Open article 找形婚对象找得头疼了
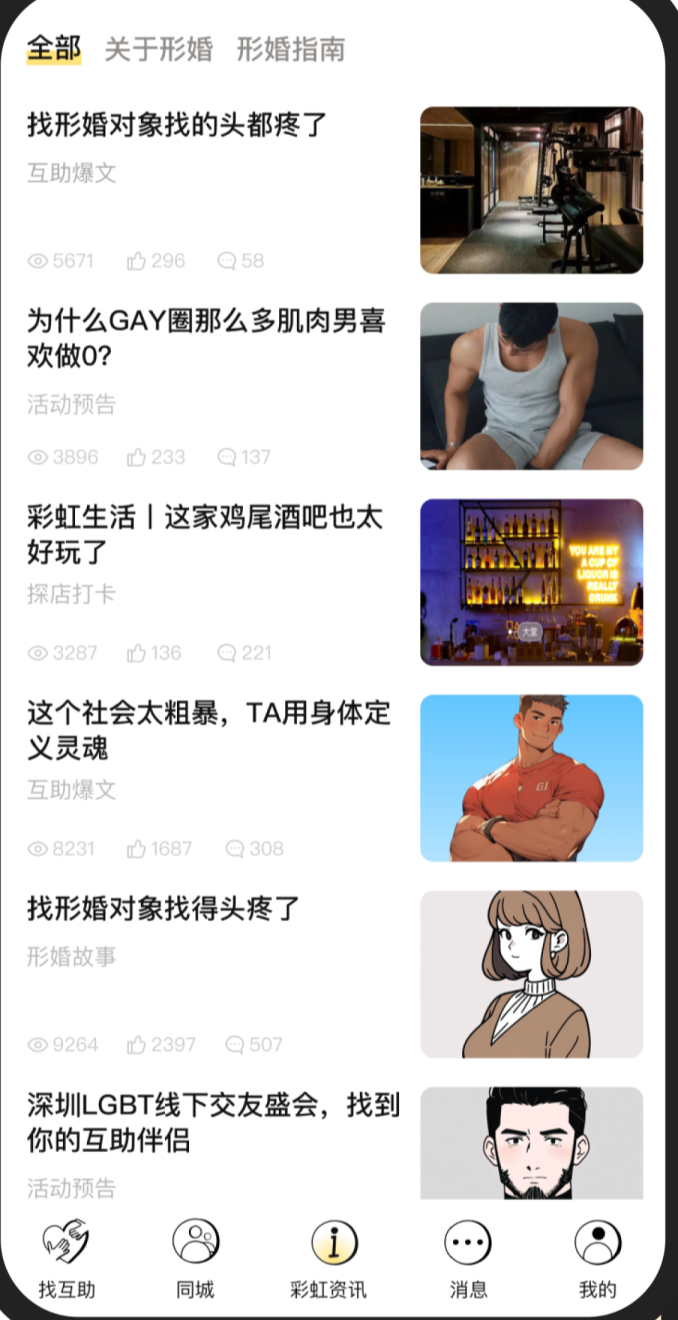The image size is (678, 1320). point(163,909)
